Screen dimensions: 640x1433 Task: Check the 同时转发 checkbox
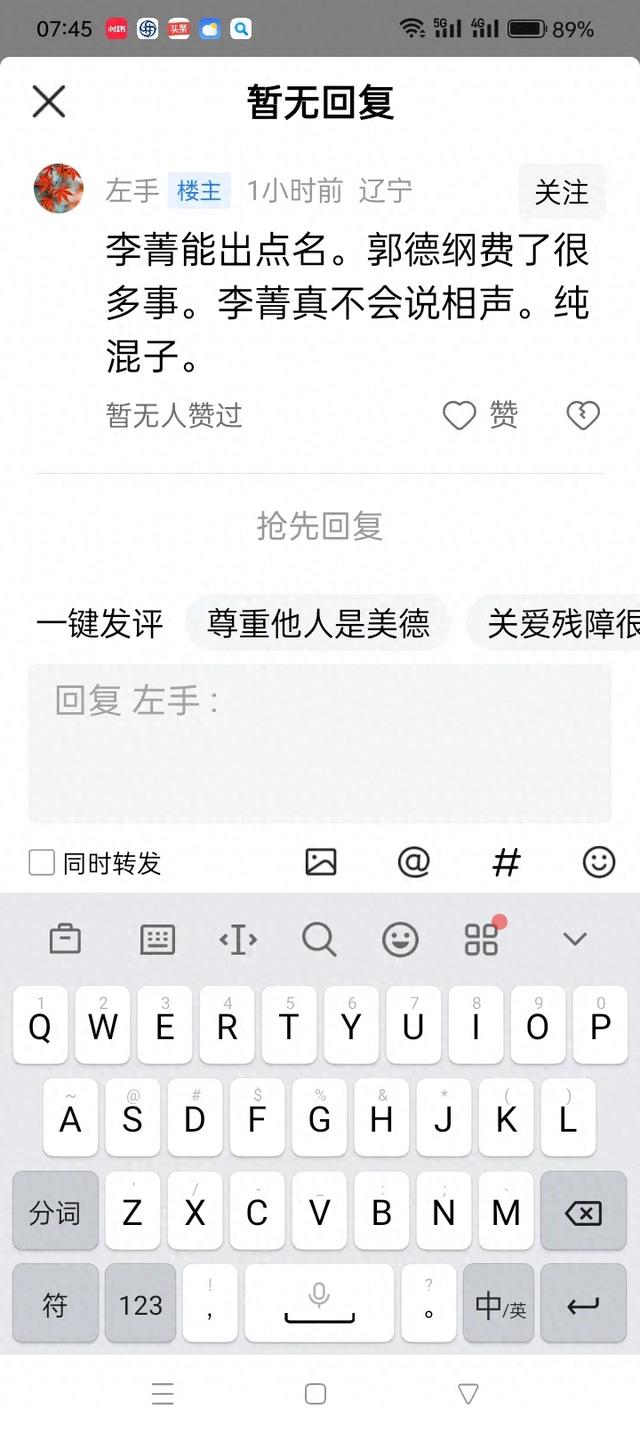[42, 863]
